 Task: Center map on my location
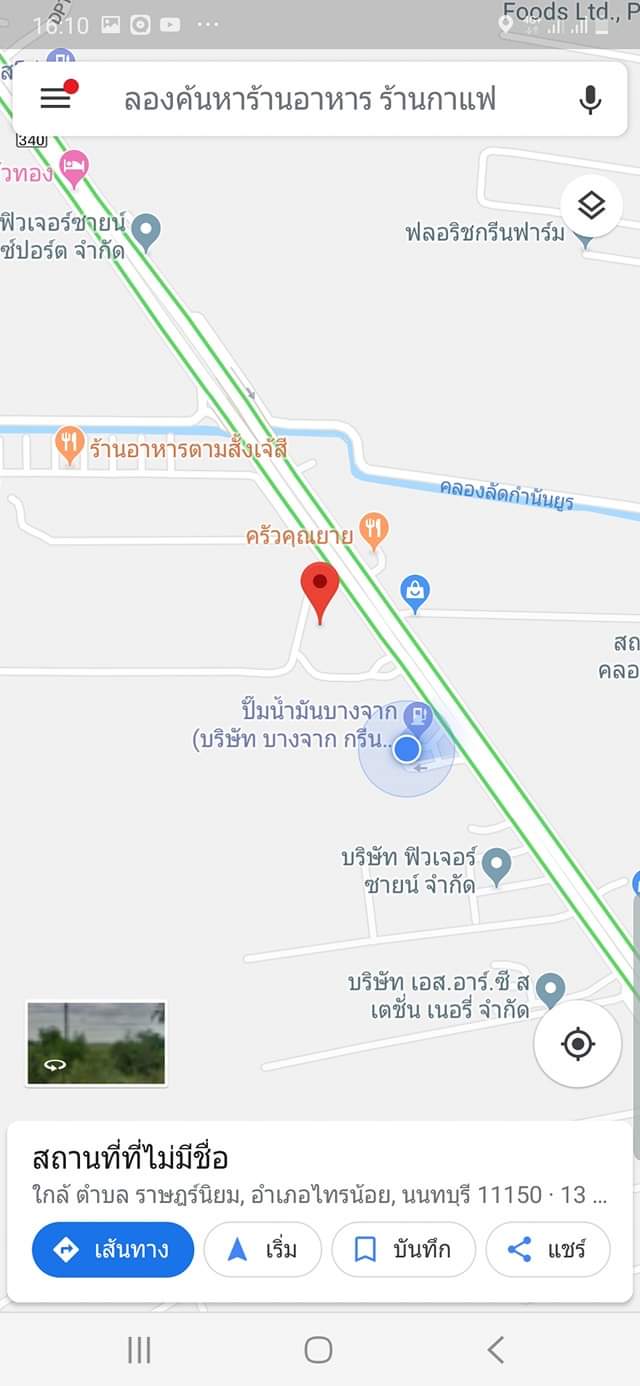tap(578, 1044)
